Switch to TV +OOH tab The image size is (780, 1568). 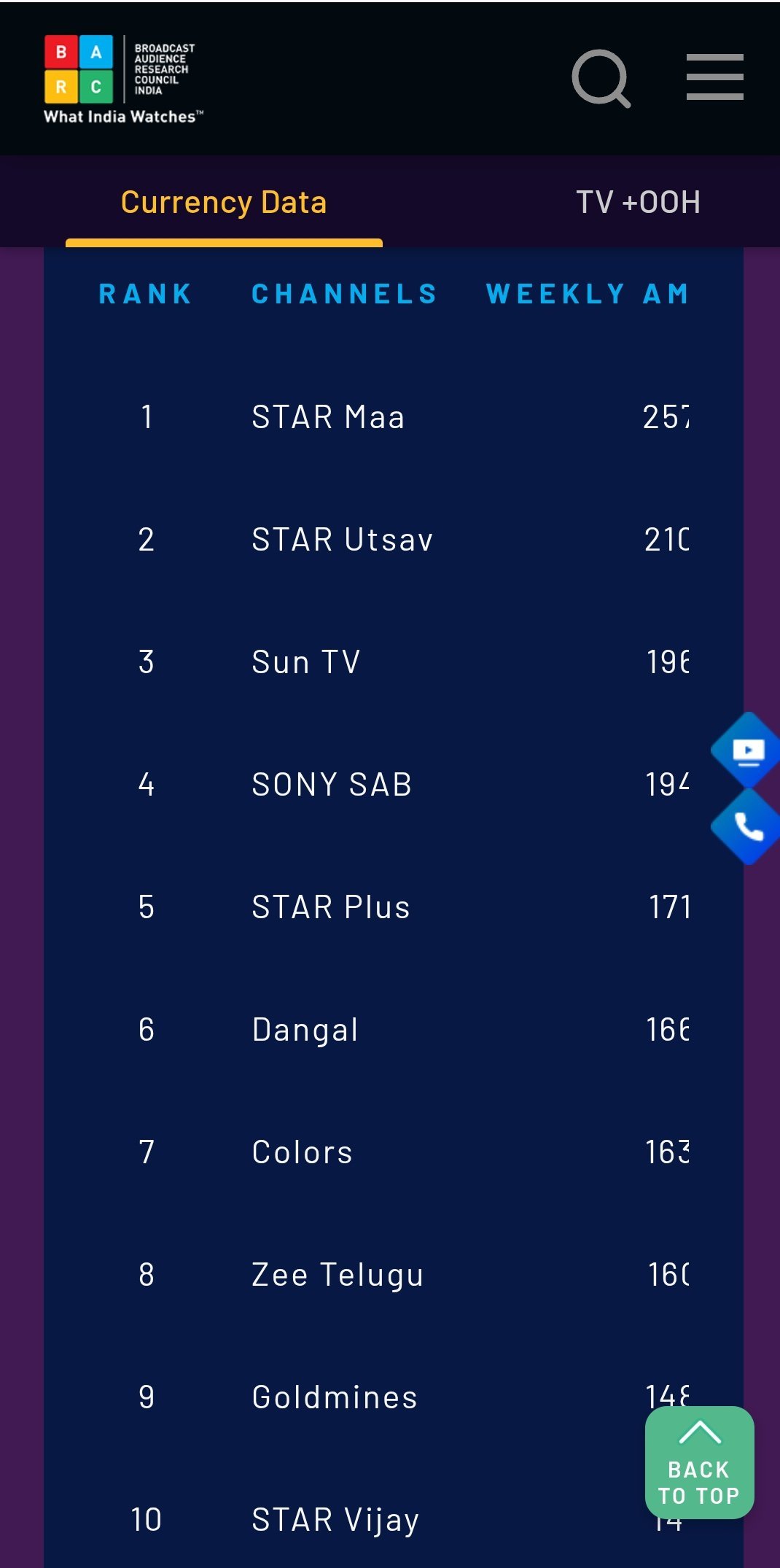[638, 203]
